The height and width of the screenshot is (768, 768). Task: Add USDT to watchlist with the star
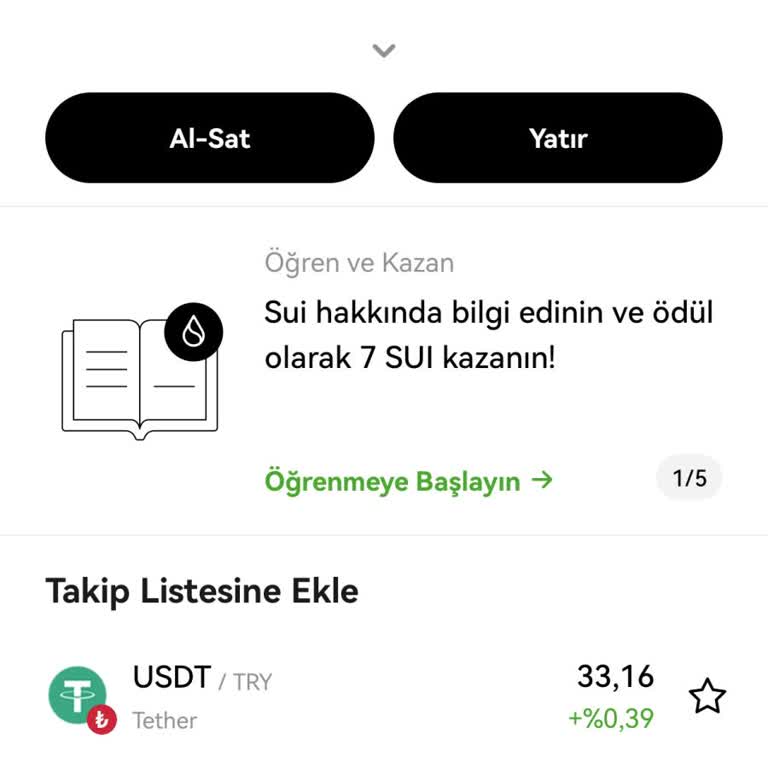[x=707, y=696]
